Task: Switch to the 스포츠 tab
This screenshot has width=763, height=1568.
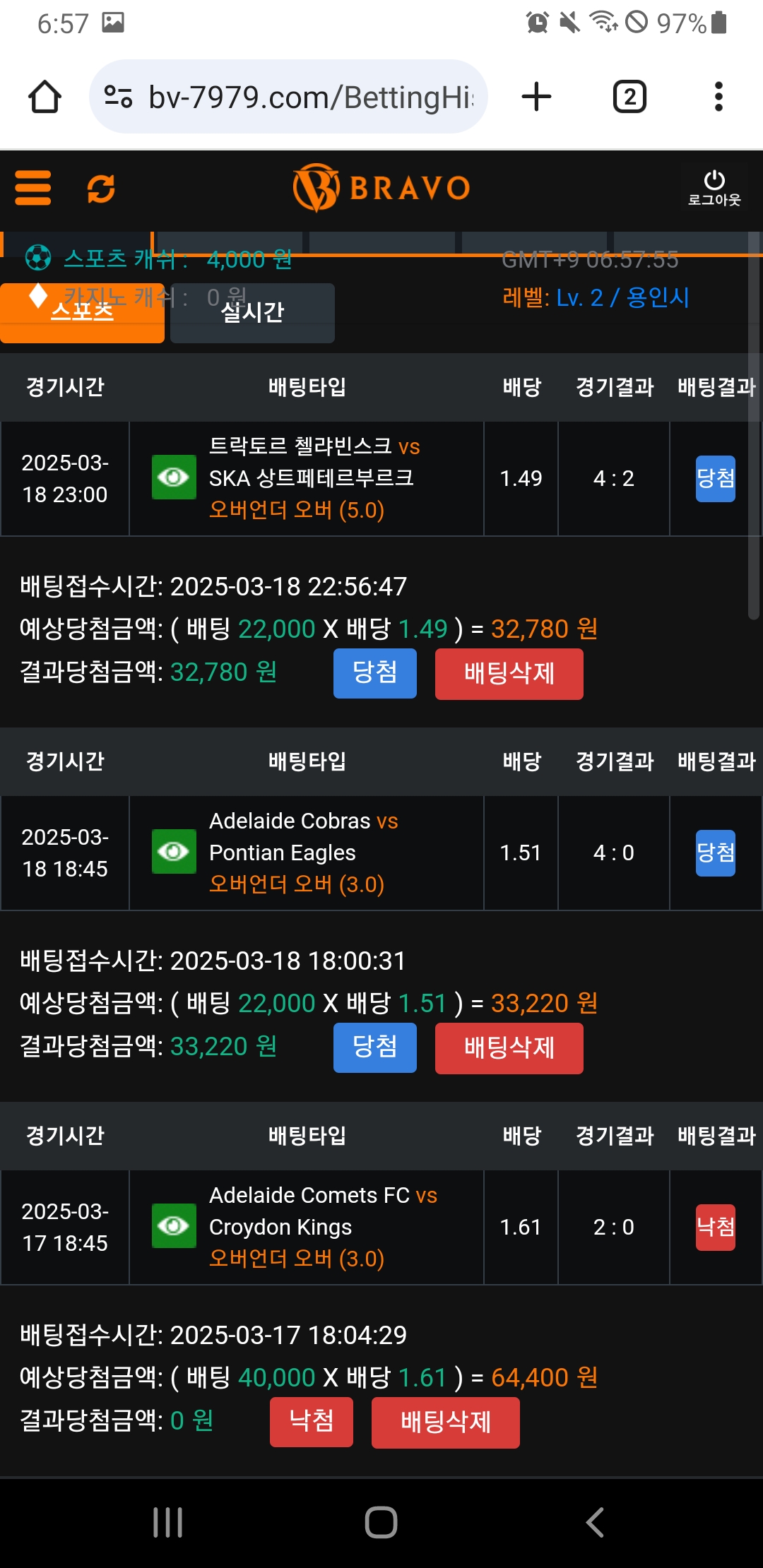Action: [82, 311]
